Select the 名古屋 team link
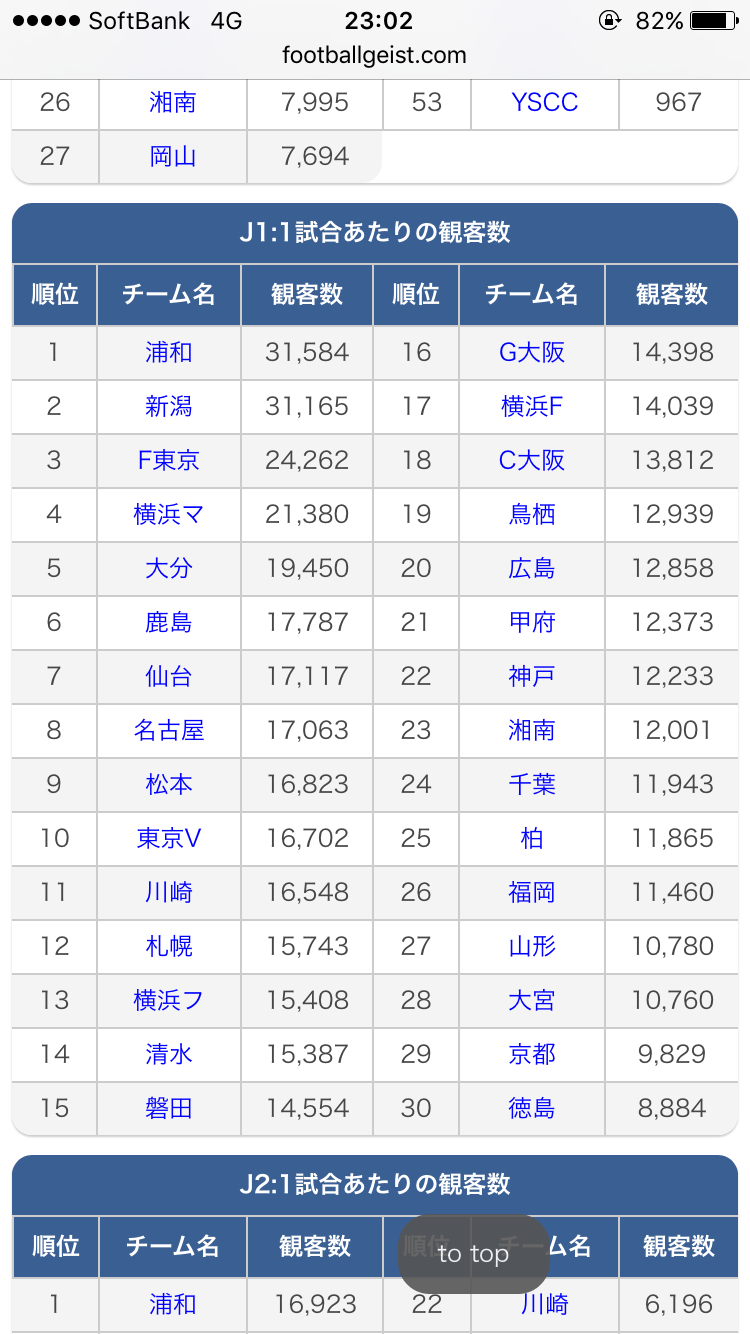This screenshot has height=1334, width=750. pyautogui.click(x=169, y=730)
